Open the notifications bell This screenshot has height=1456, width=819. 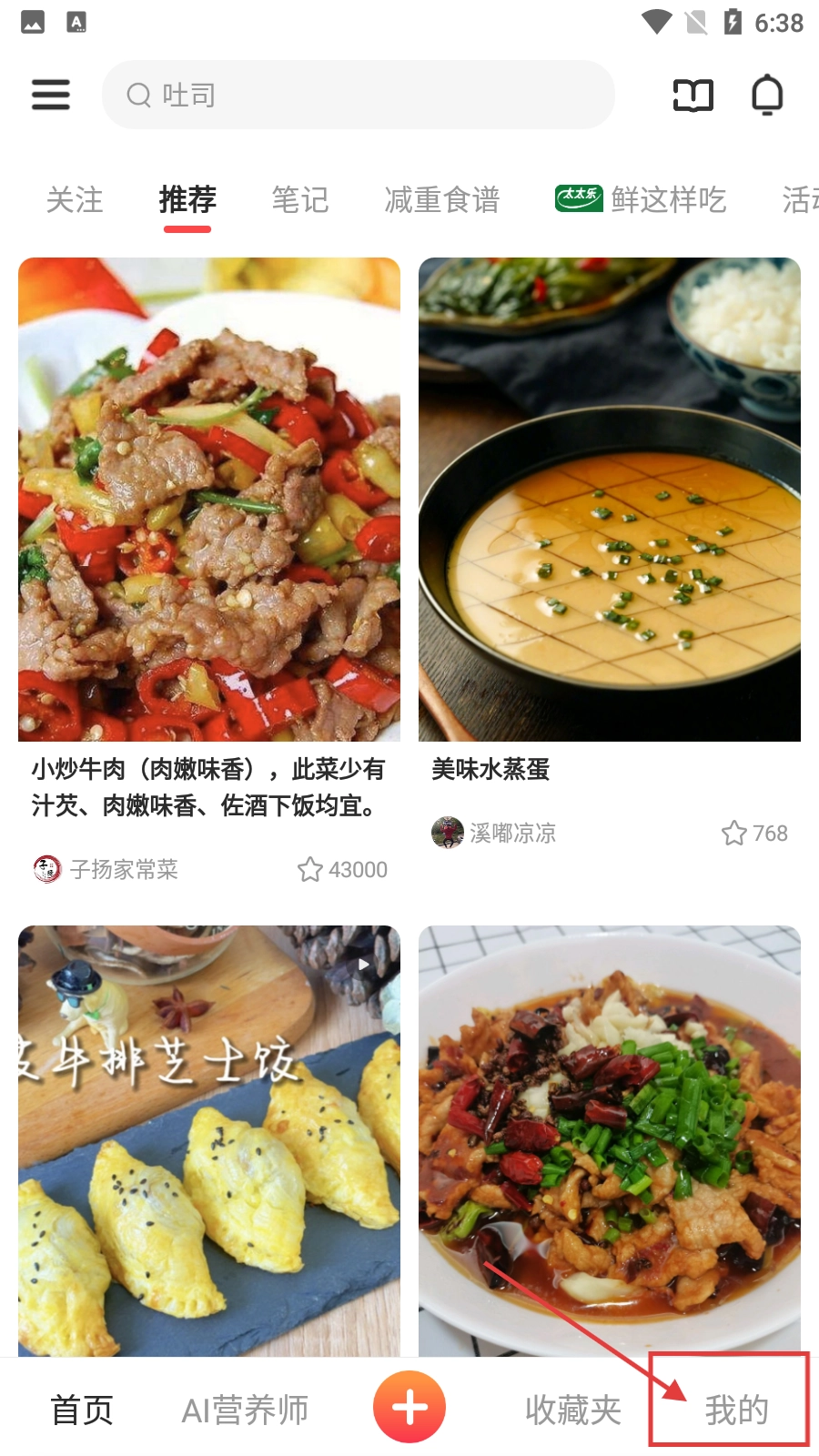coord(767,95)
